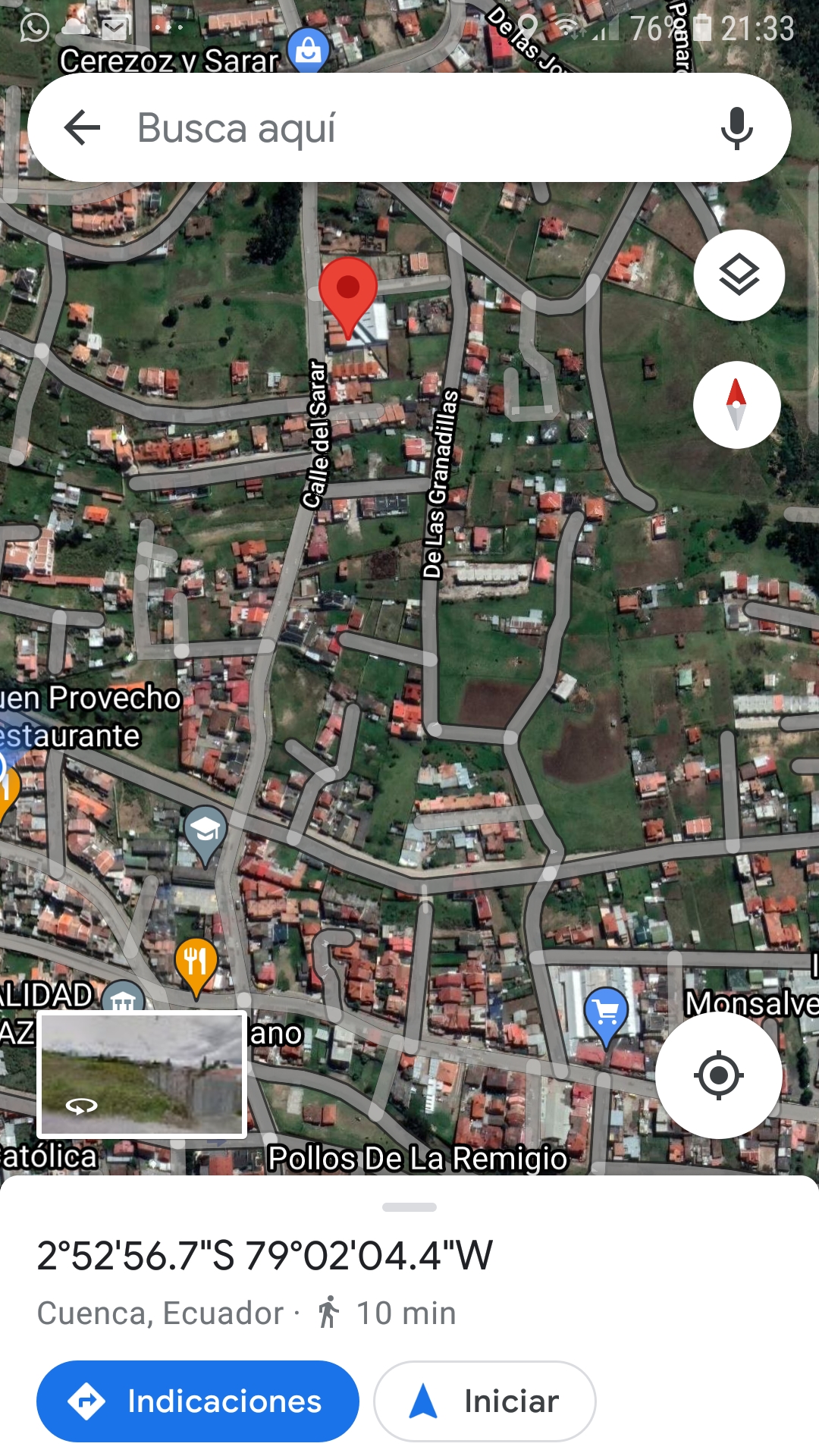Image resolution: width=819 pixels, height=1456 pixels.
Task: Expand the coordinates info sheet handle
Action: (409, 1207)
